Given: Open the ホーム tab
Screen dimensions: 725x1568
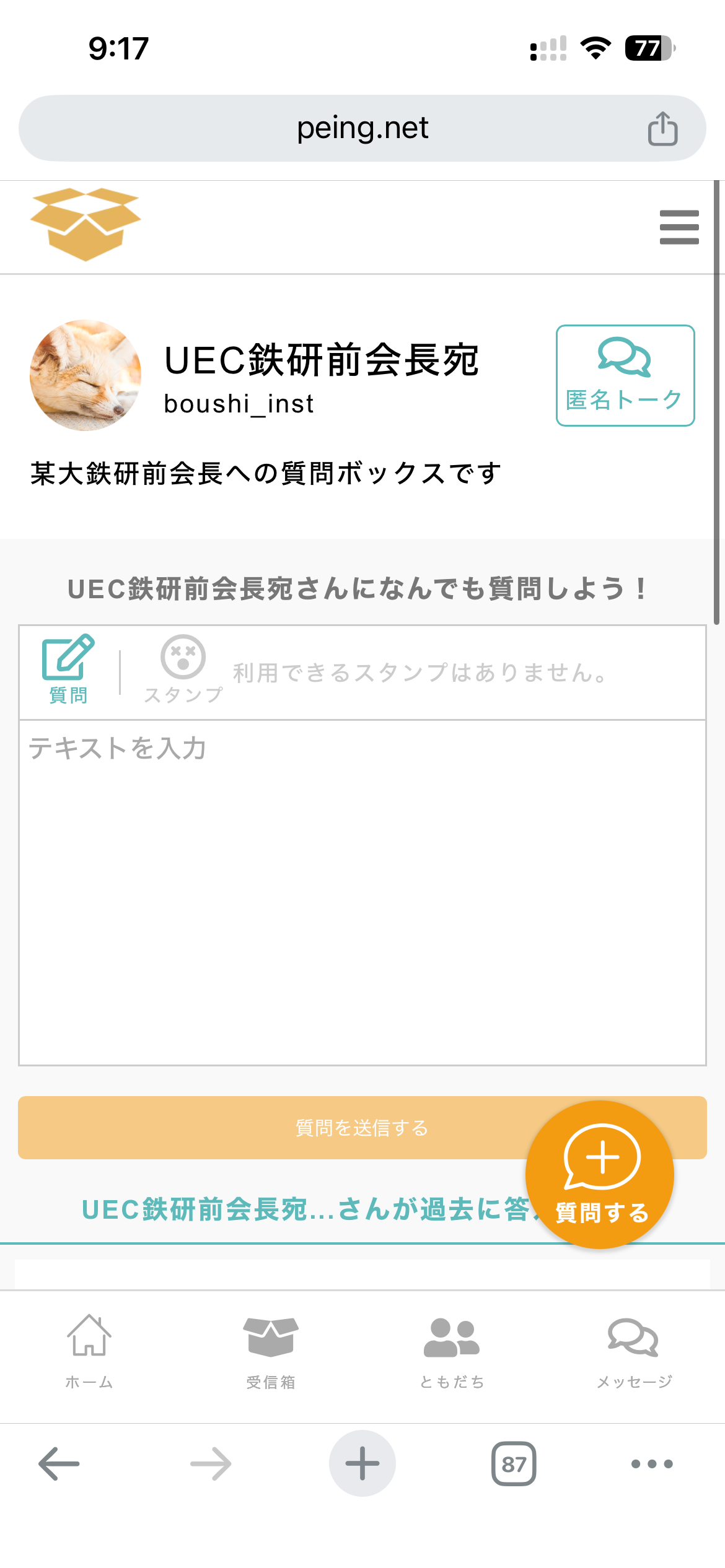Looking at the screenshot, I should point(89,1351).
